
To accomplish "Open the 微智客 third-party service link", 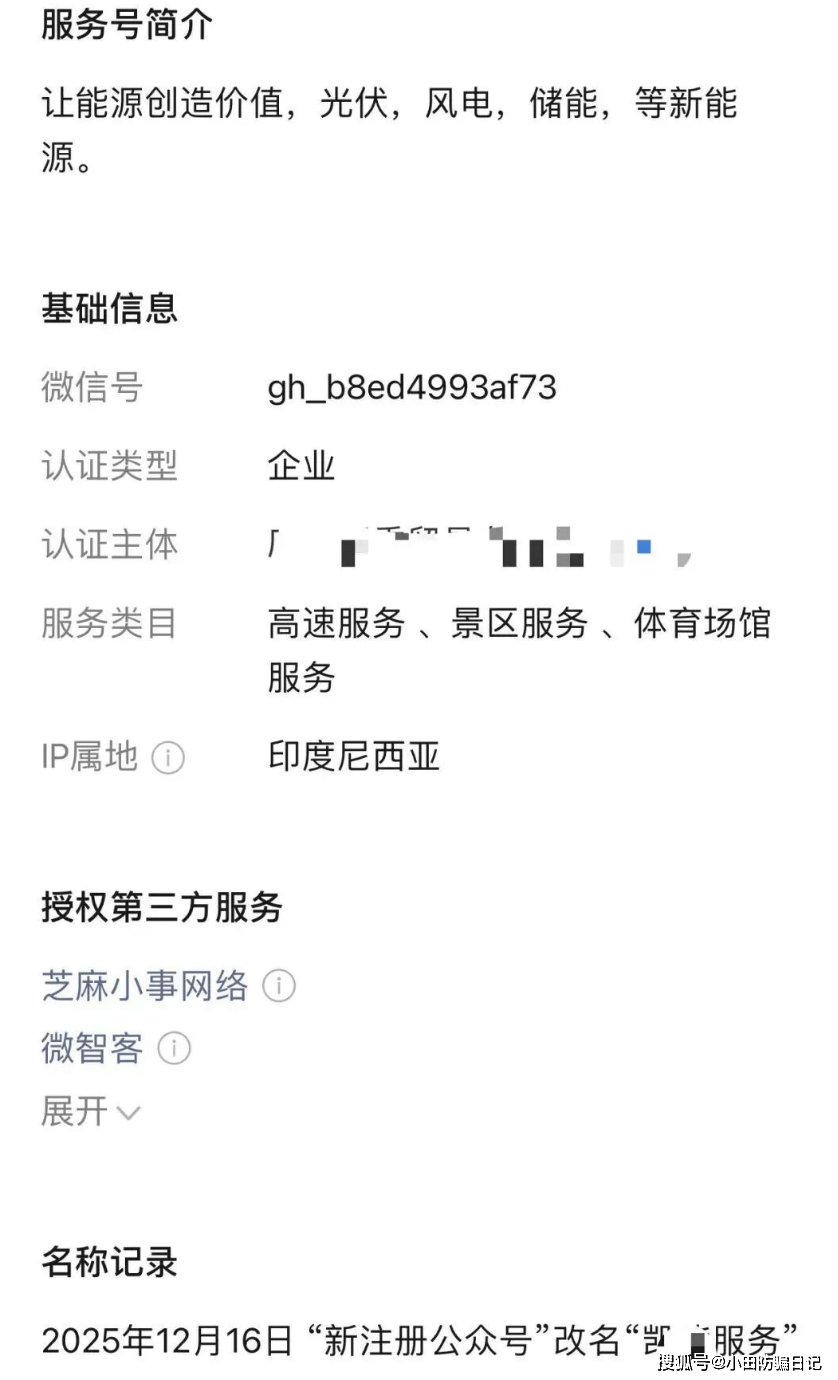I will (92, 1048).
